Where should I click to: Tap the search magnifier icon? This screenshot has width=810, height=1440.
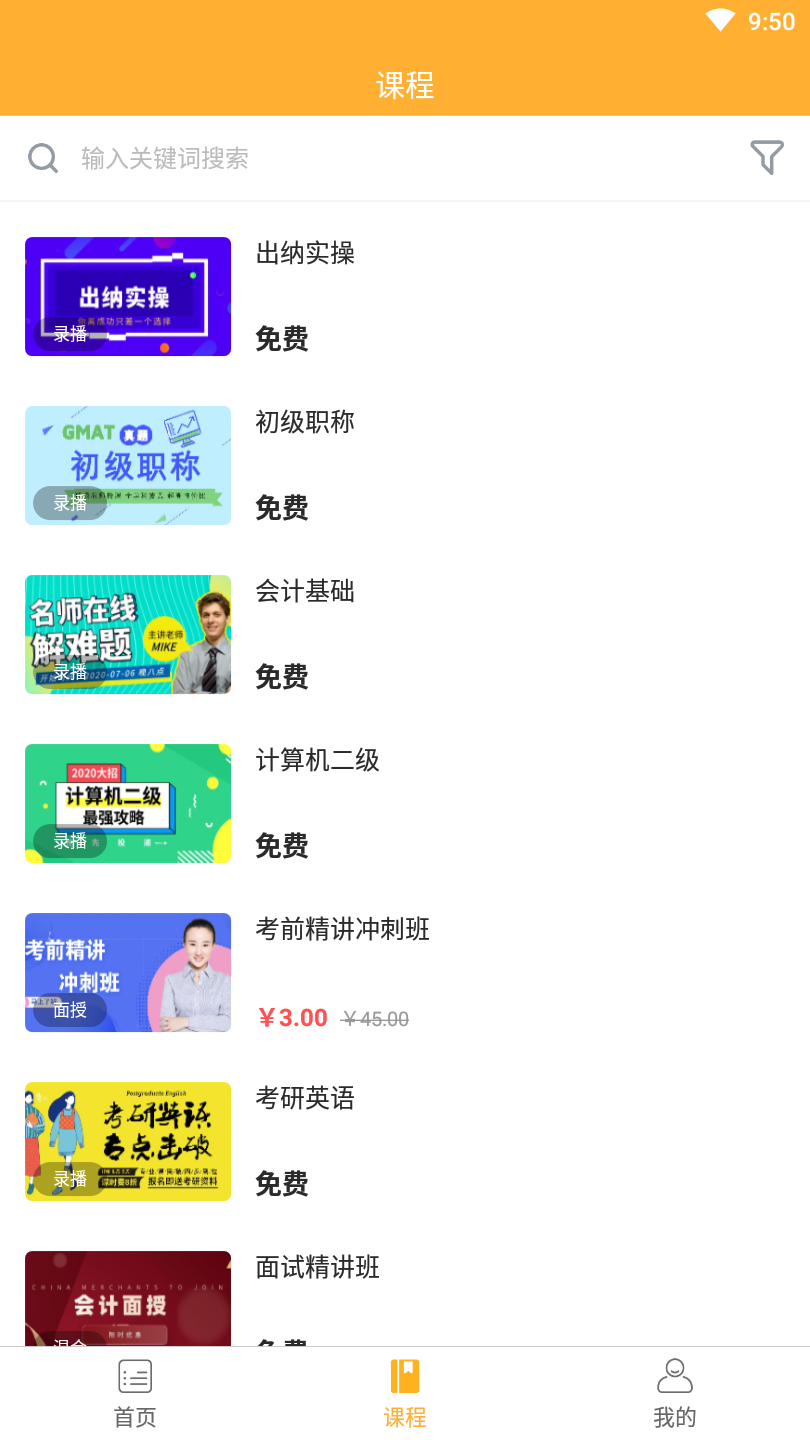coord(42,158)
